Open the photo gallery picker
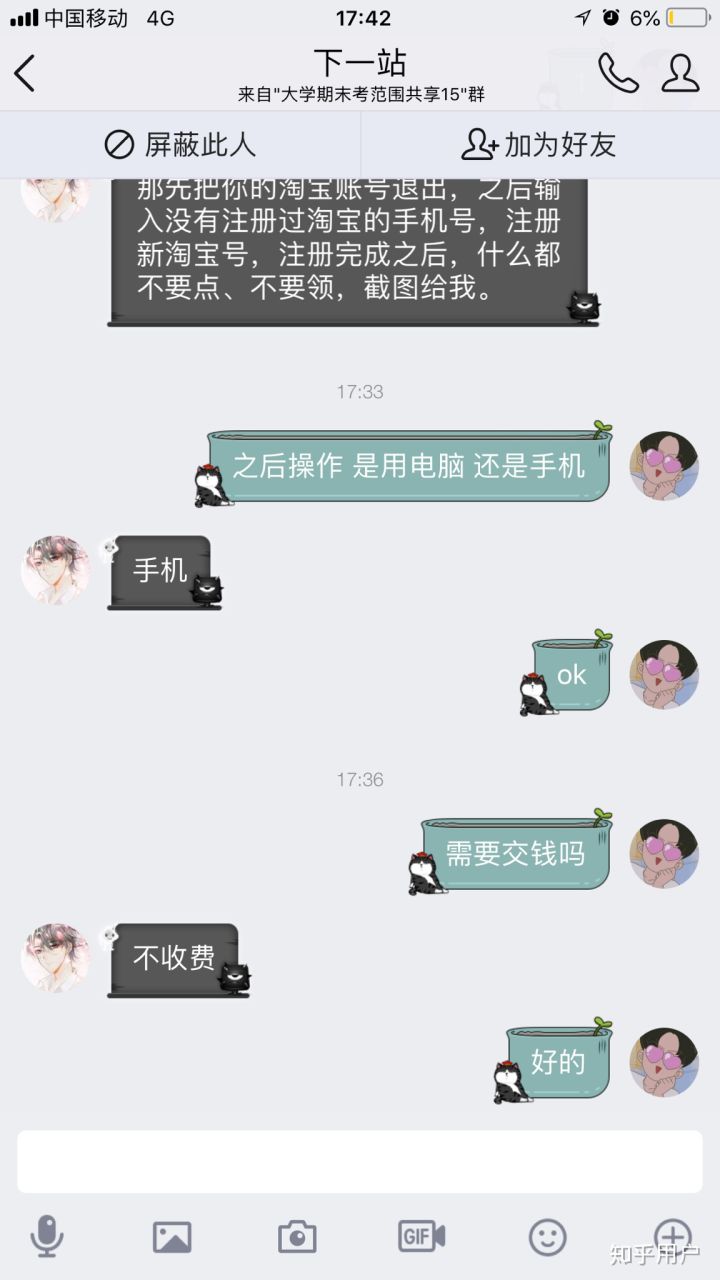 pyautogui.click(x=172, y=1237)
